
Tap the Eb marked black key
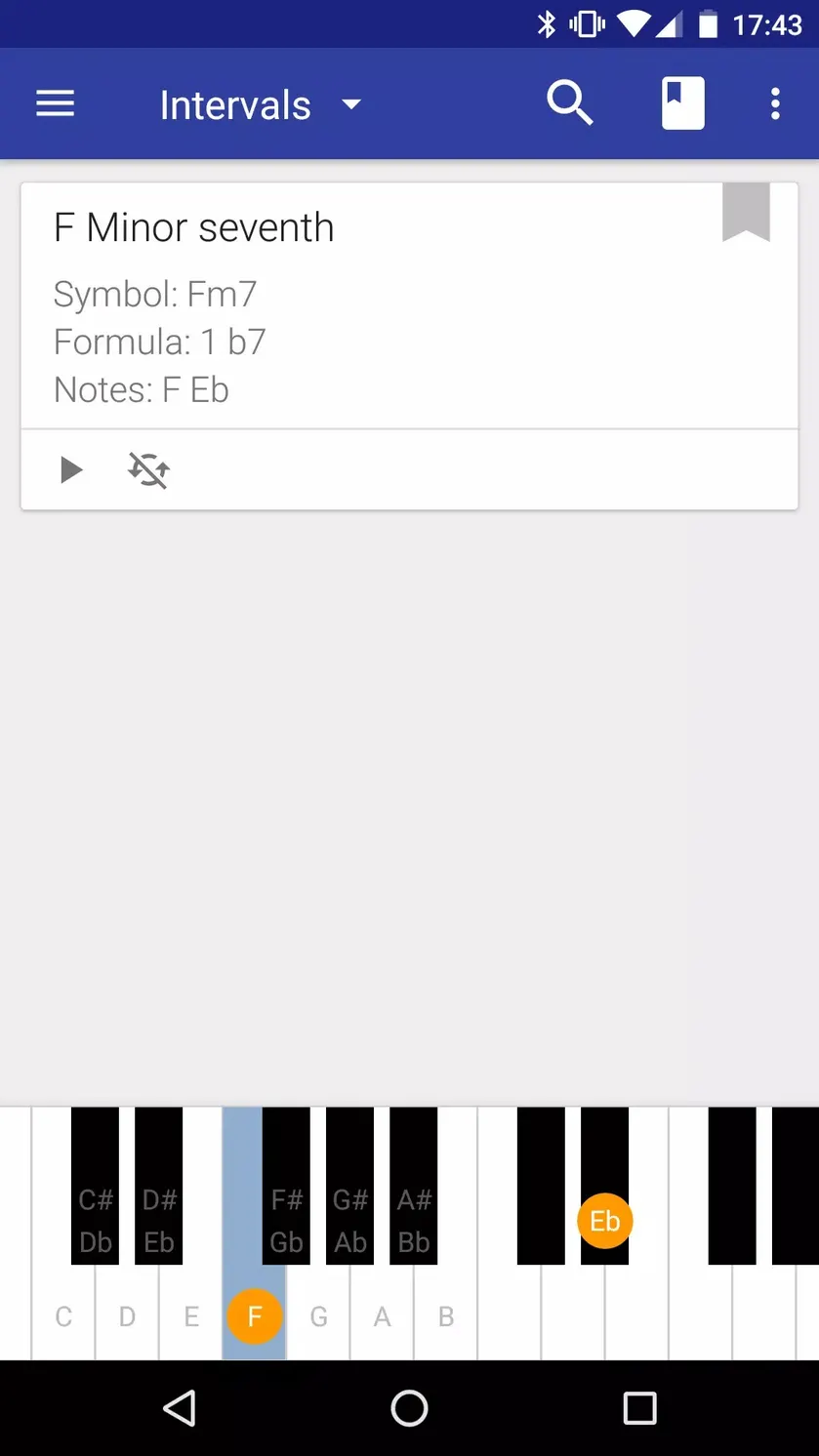point(604,1186)
